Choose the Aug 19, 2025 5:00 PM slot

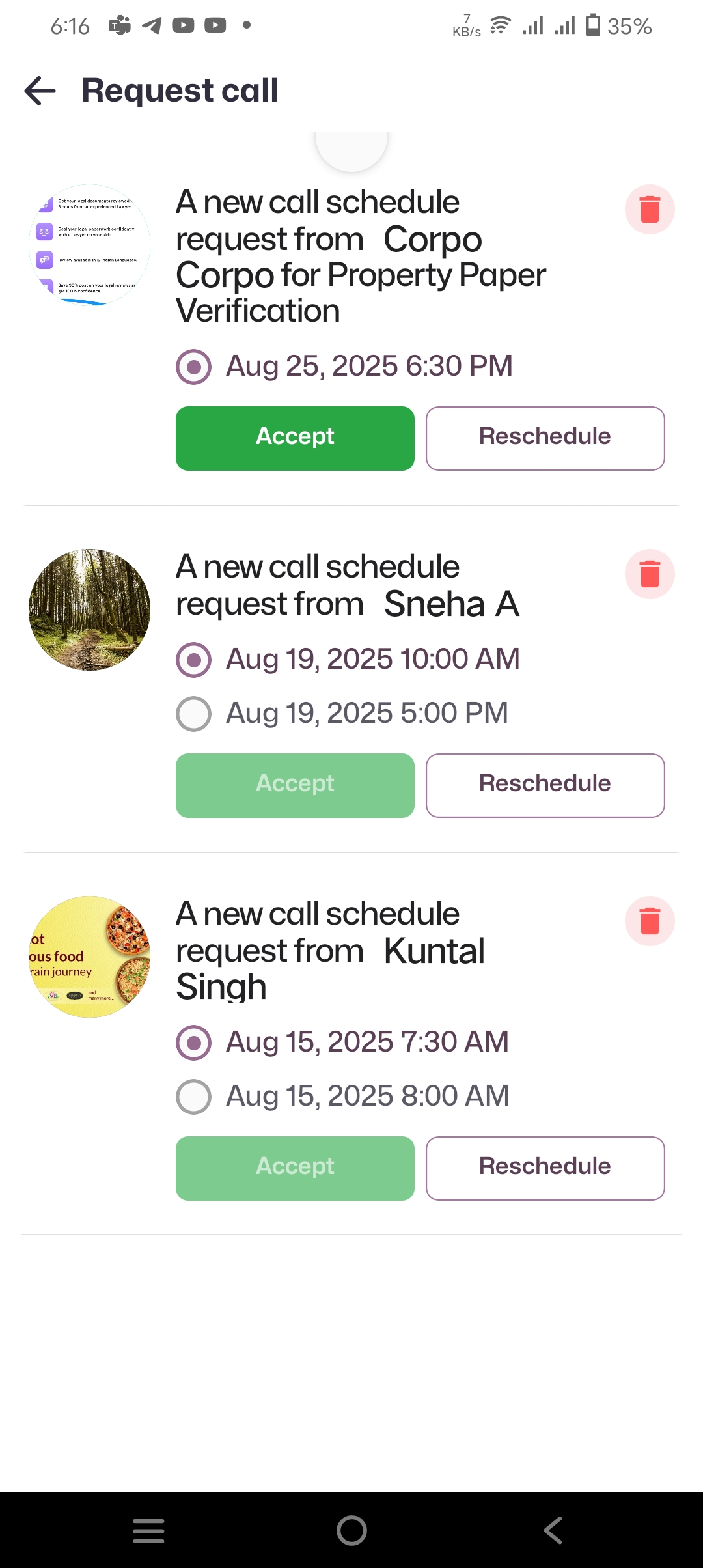pyautogui.click(x=193, y=714)
